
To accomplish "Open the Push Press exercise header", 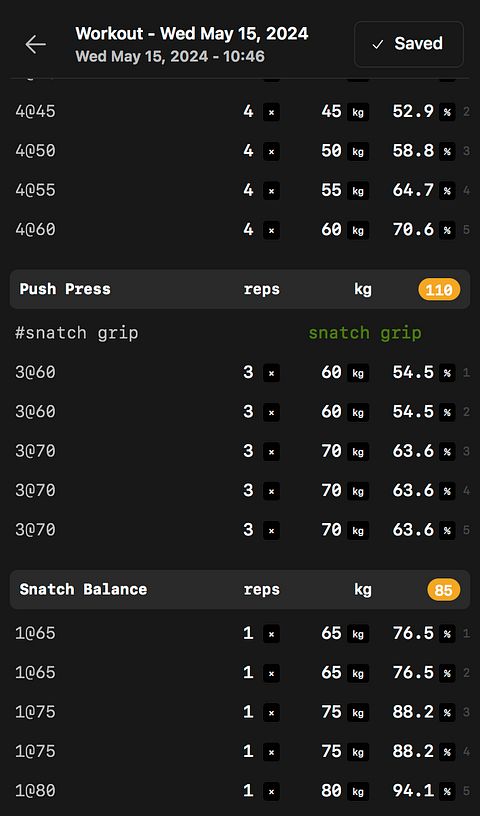I will [x=240, y=289].
